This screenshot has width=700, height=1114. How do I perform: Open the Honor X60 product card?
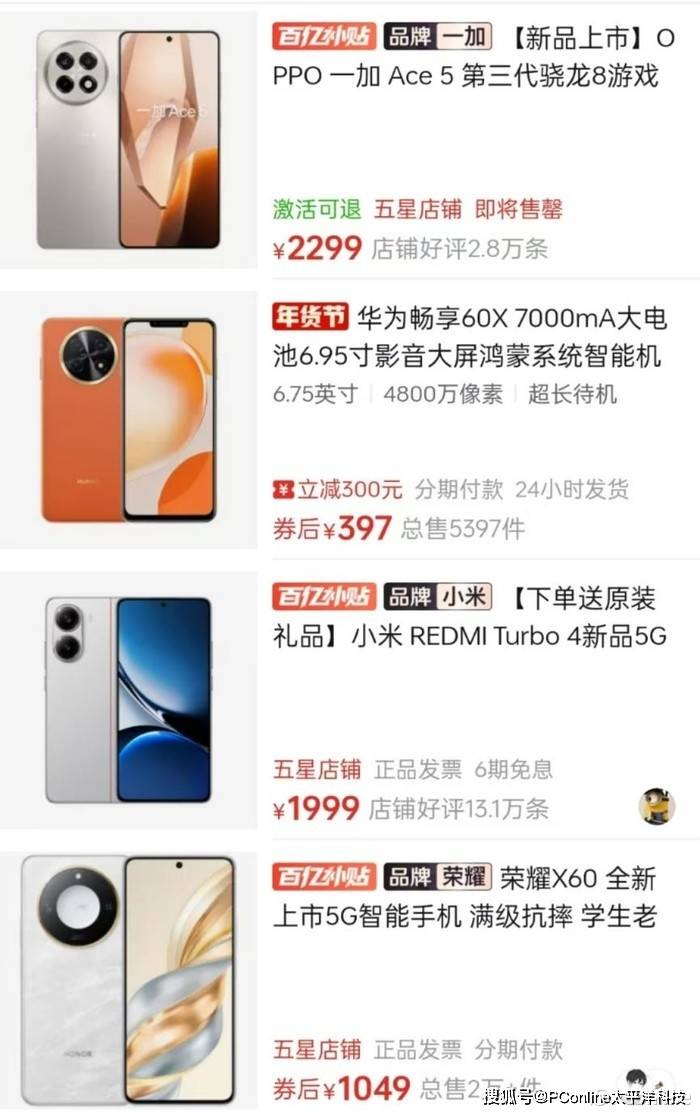click(465, 896)
